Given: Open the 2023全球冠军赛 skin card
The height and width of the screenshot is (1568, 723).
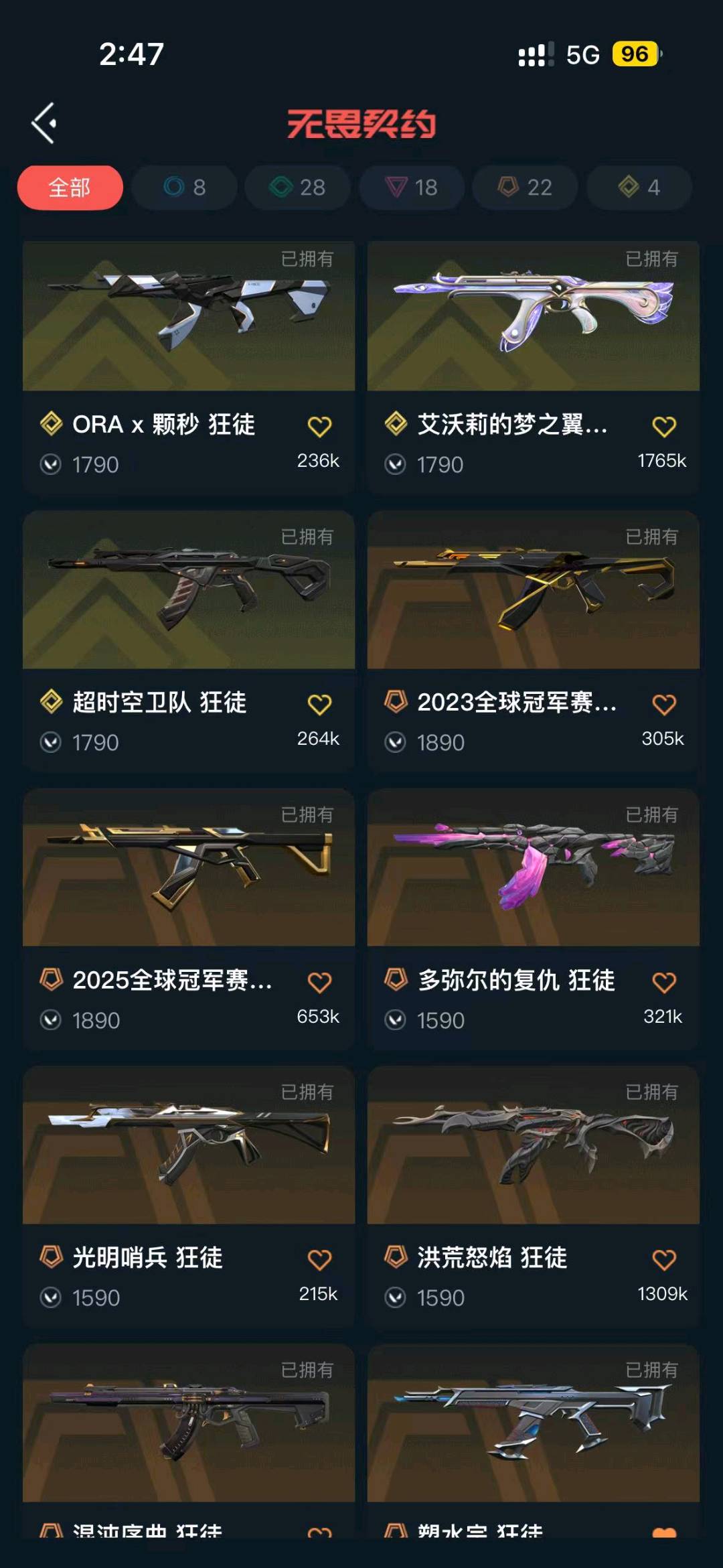Looking at the screenshot, I should (533, 591).
